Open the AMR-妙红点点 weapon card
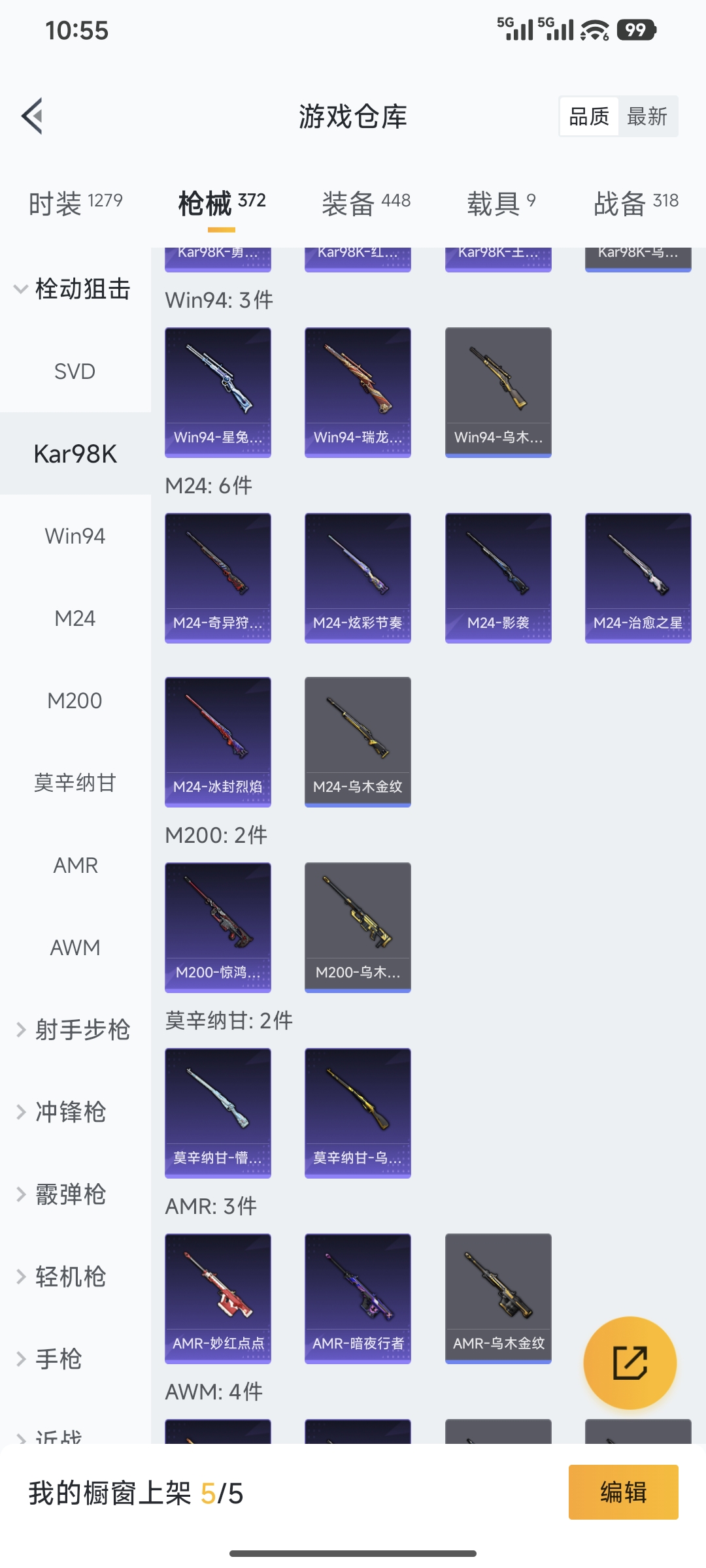706x1568 pixels. [x=218, y=1299]
